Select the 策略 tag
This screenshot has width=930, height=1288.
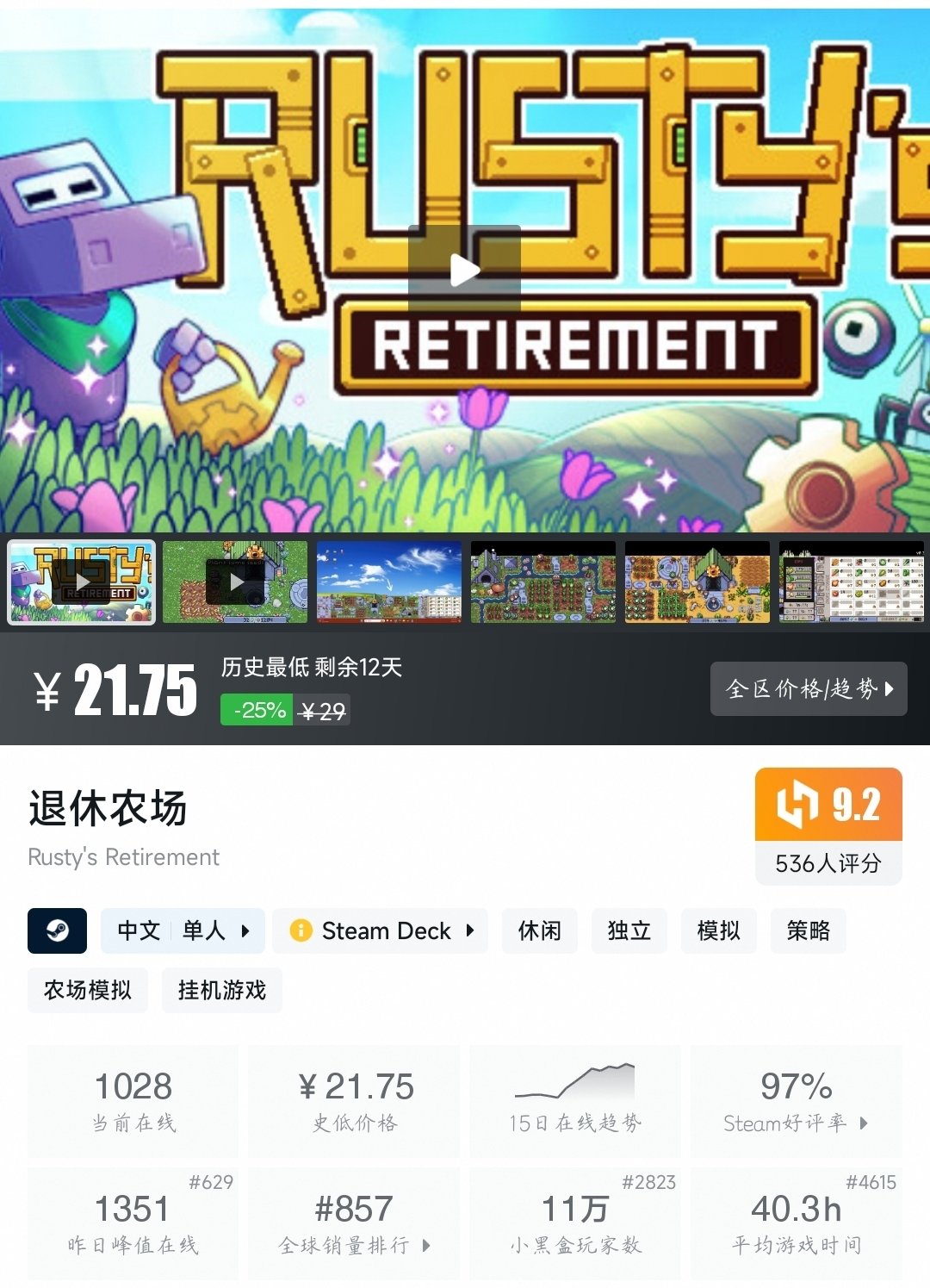click(809, 930)
